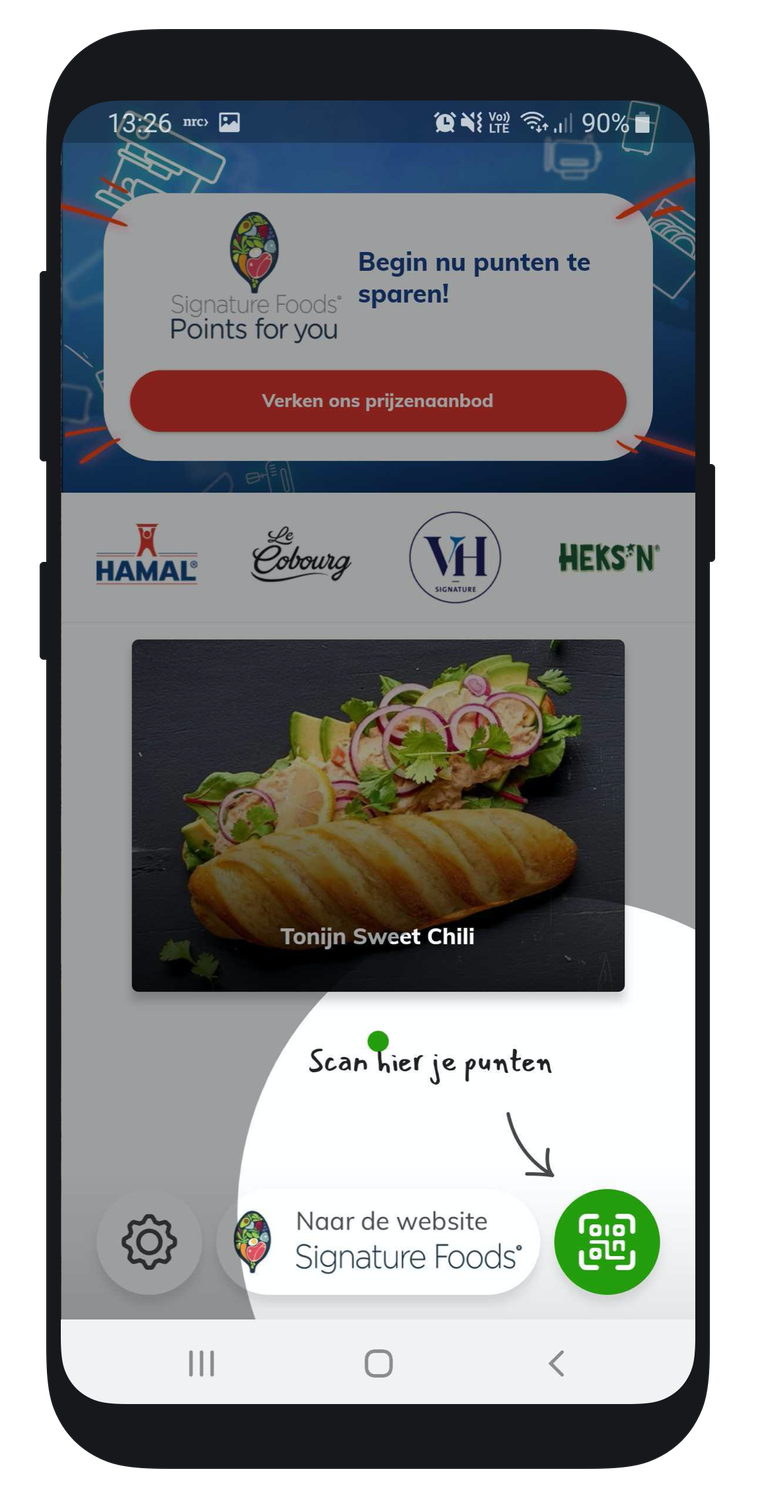This screenshot has width=768, height=1490.
Task: Open the Le Cobourg brand
Action: coord(300,556)
